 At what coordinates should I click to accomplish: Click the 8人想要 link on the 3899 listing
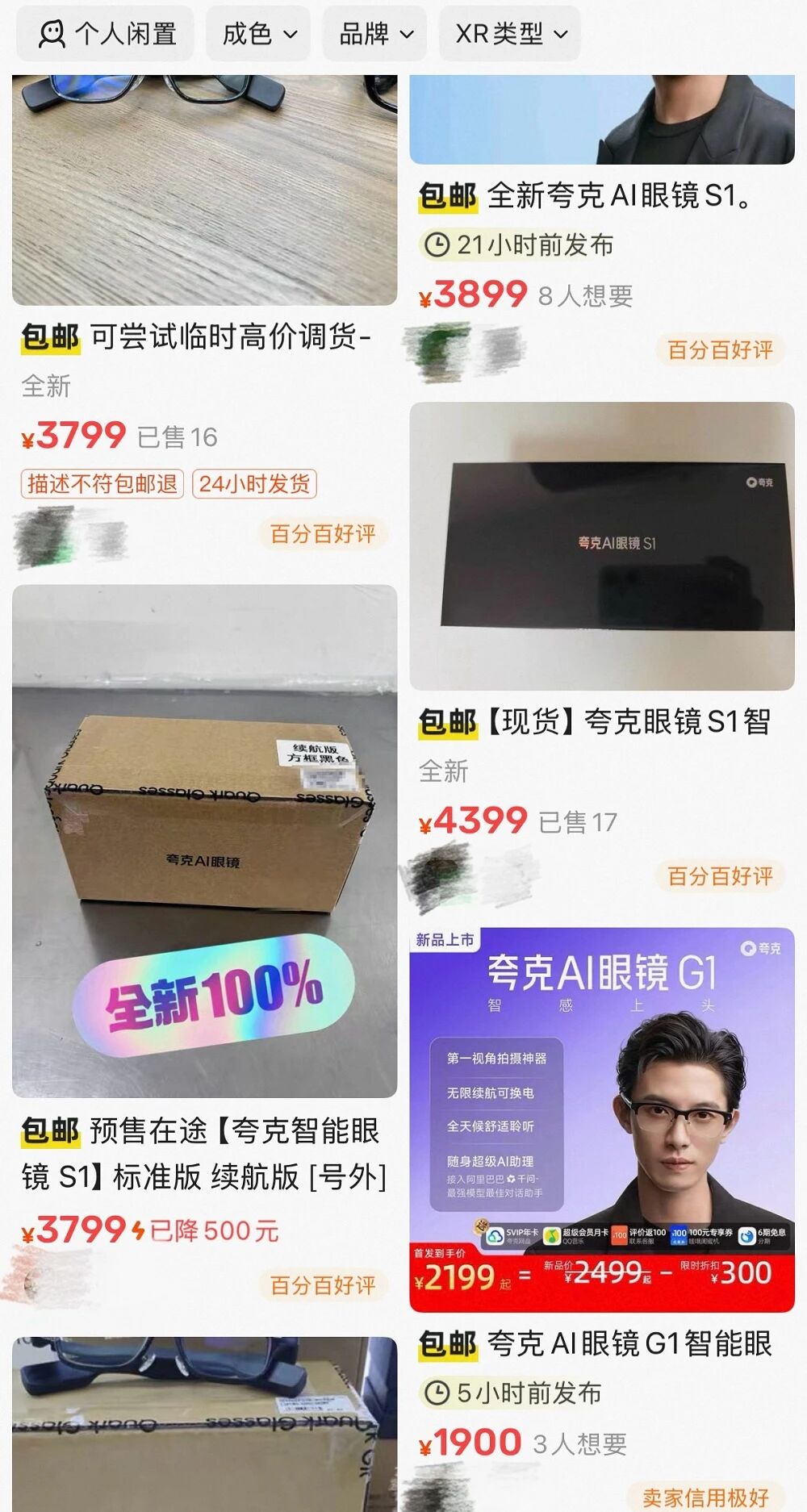coord(584,296)
